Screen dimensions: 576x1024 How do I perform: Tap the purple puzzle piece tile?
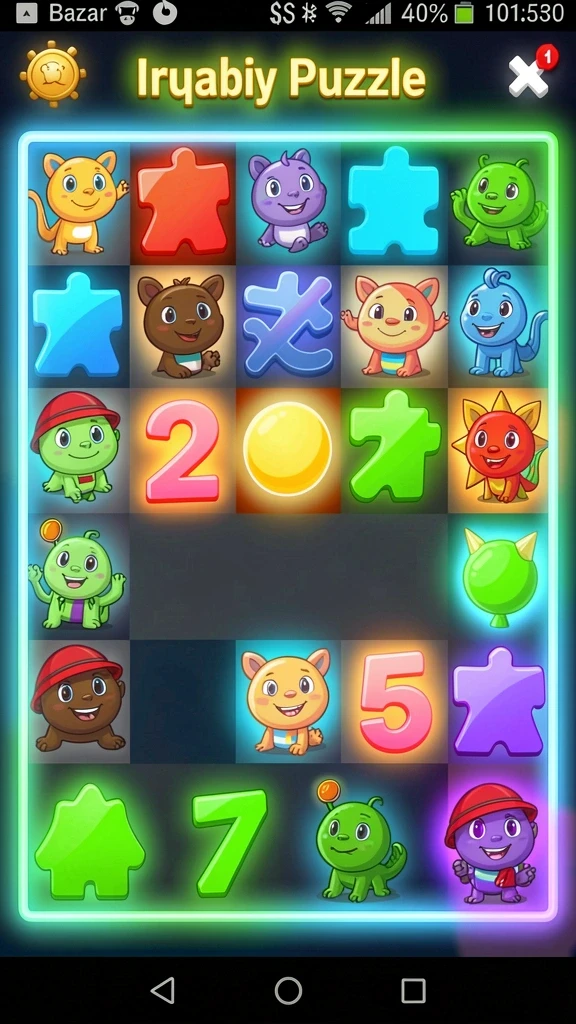(499, 701)
